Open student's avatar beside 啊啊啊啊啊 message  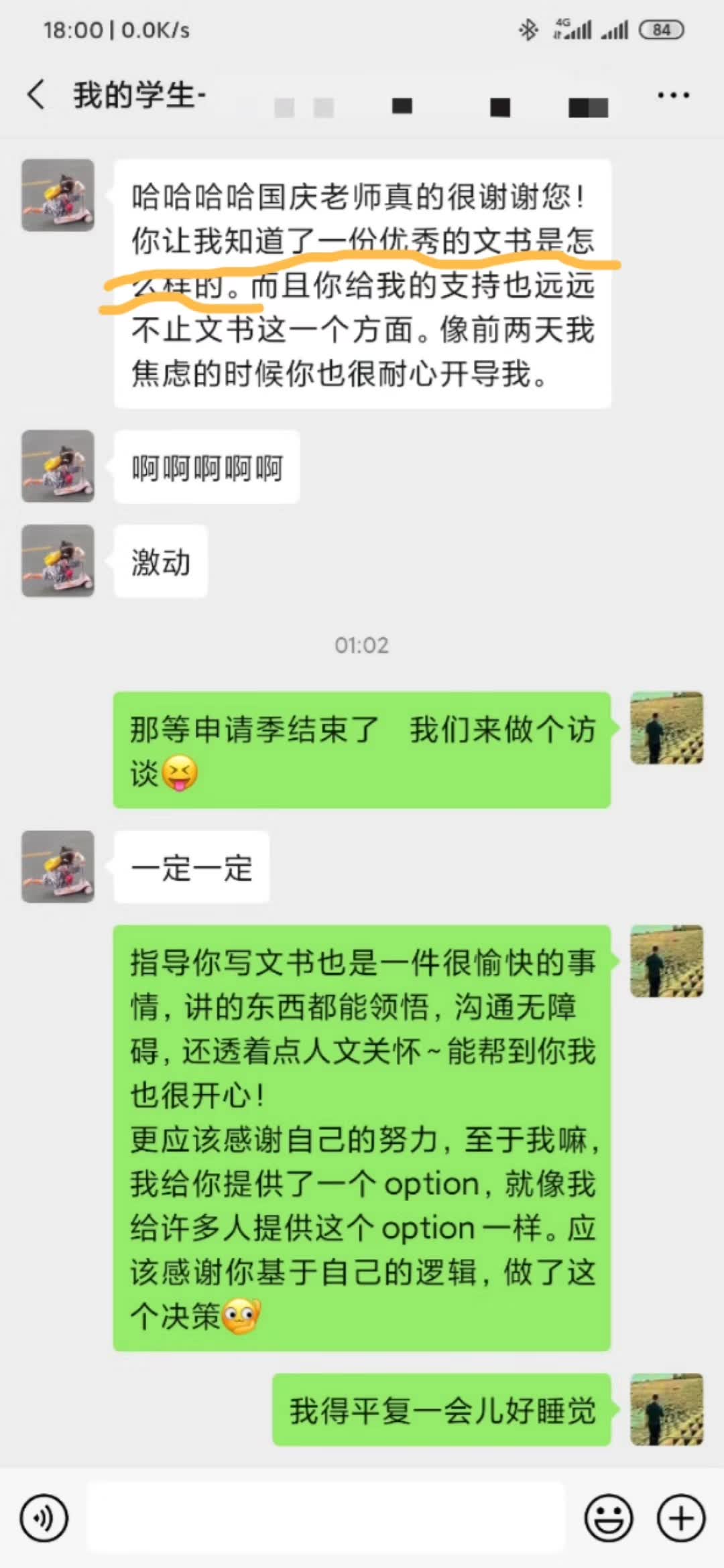(58, 466)
